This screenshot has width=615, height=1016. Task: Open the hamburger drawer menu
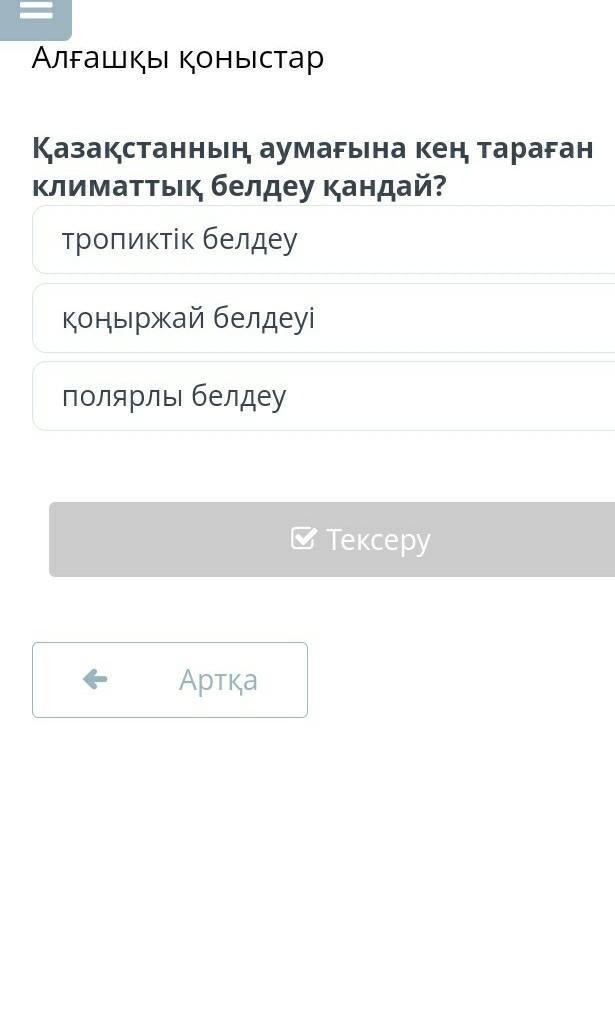(x=36, y=16)
